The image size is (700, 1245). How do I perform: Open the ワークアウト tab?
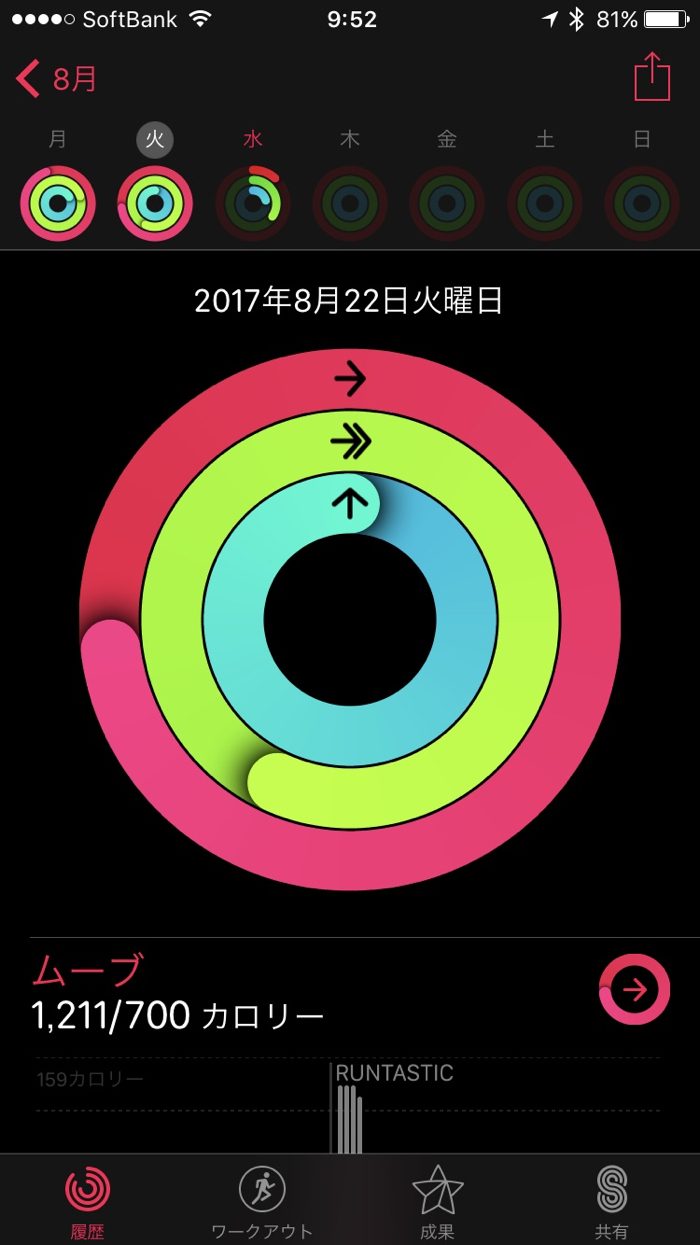(x=262, y=1200)
